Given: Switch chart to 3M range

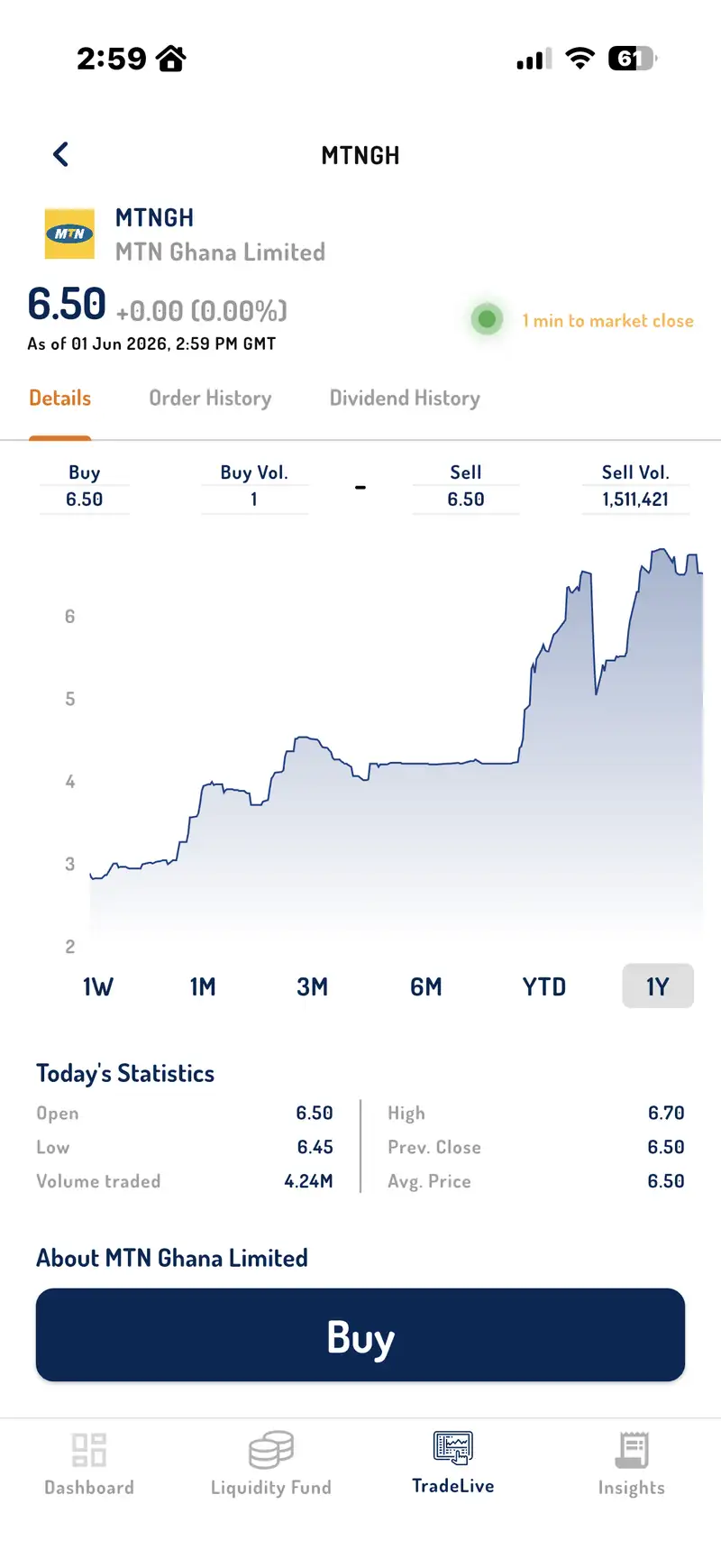Looking at the screenshot, I should click(x=313, y=986).
